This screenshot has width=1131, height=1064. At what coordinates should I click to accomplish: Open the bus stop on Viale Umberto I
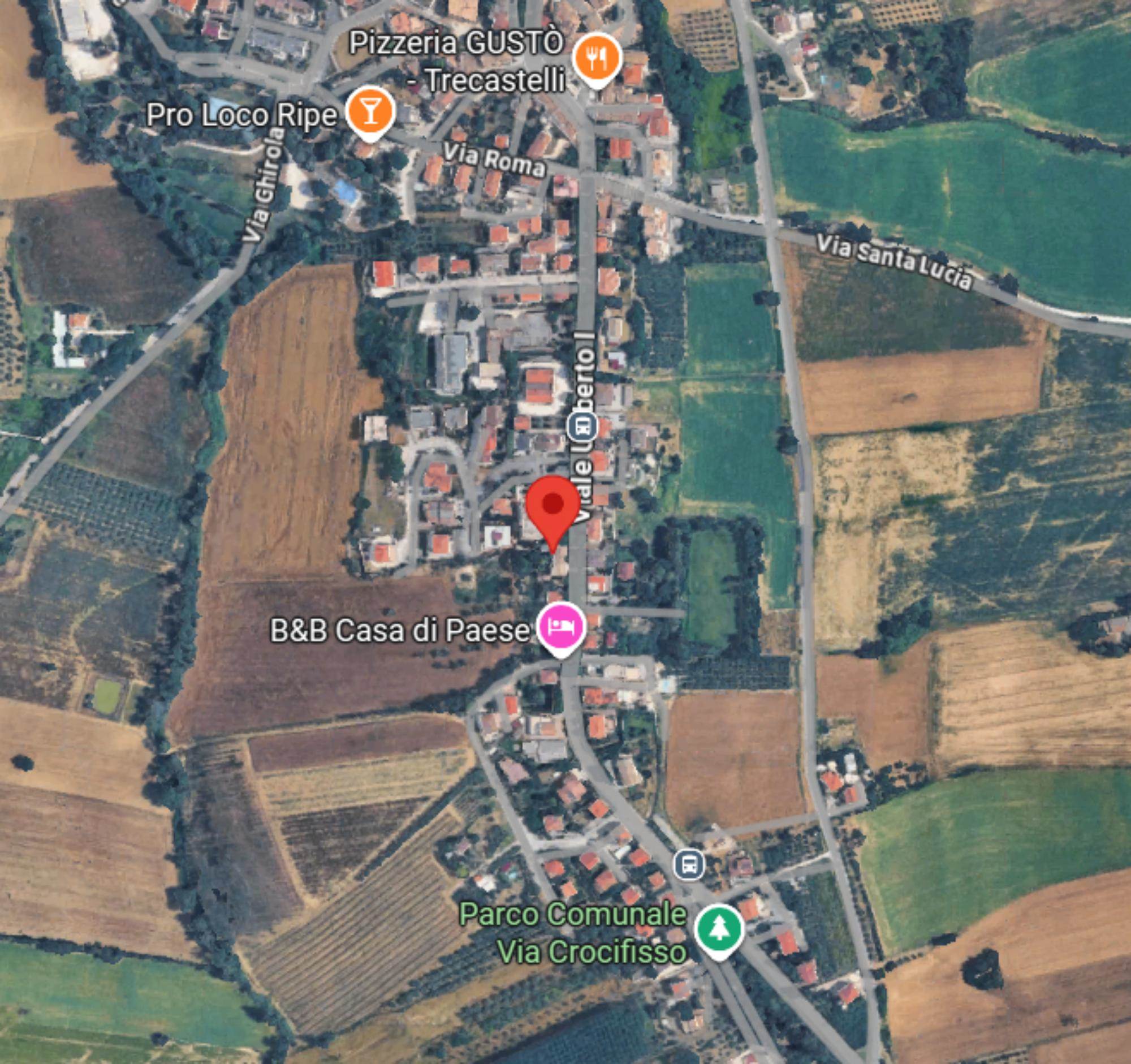(x=582, y=425)
